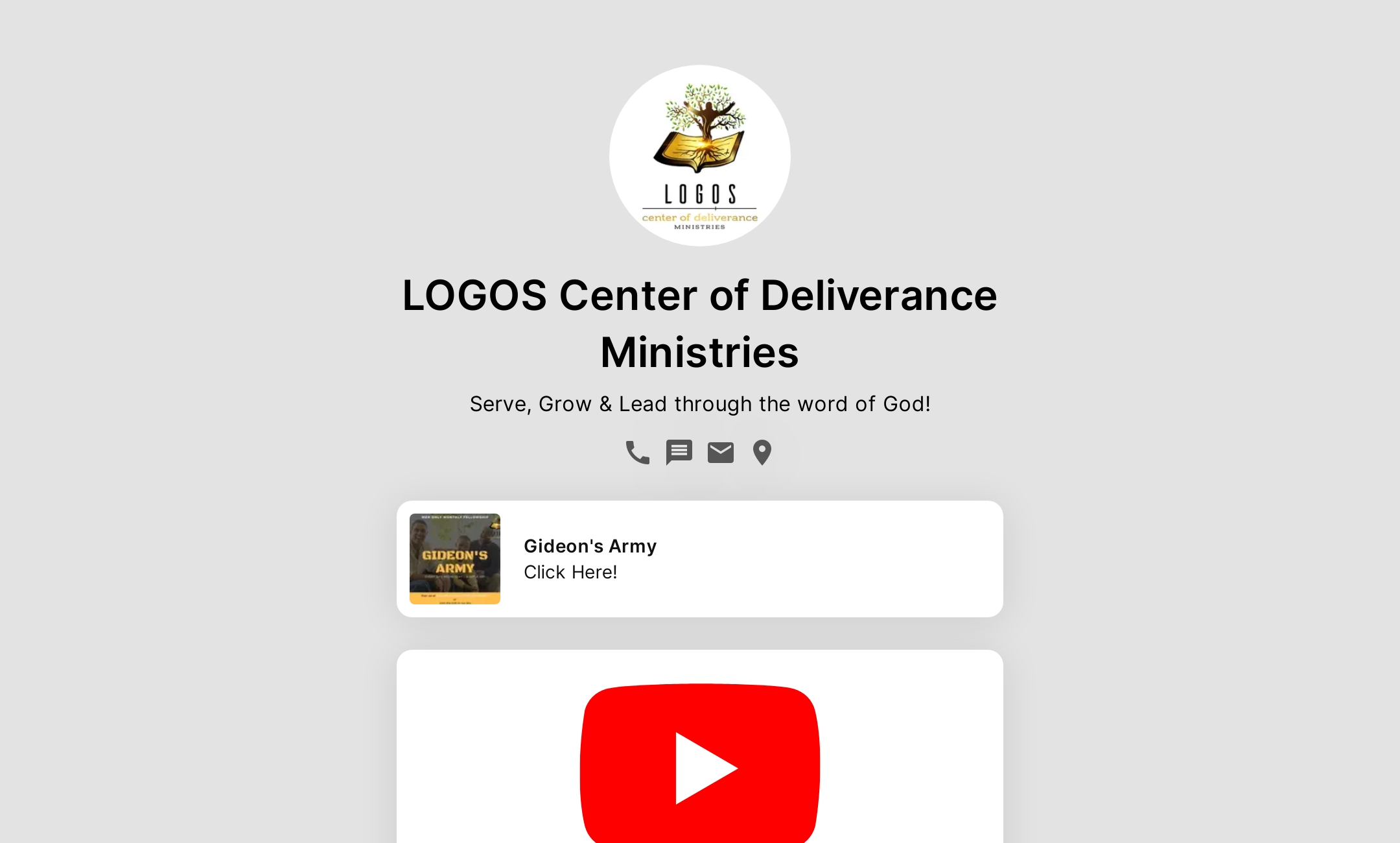The height and width of the screenshot is (843, 1400).
Task: Open the Gideon's Army card
Action: click(699, 558)
